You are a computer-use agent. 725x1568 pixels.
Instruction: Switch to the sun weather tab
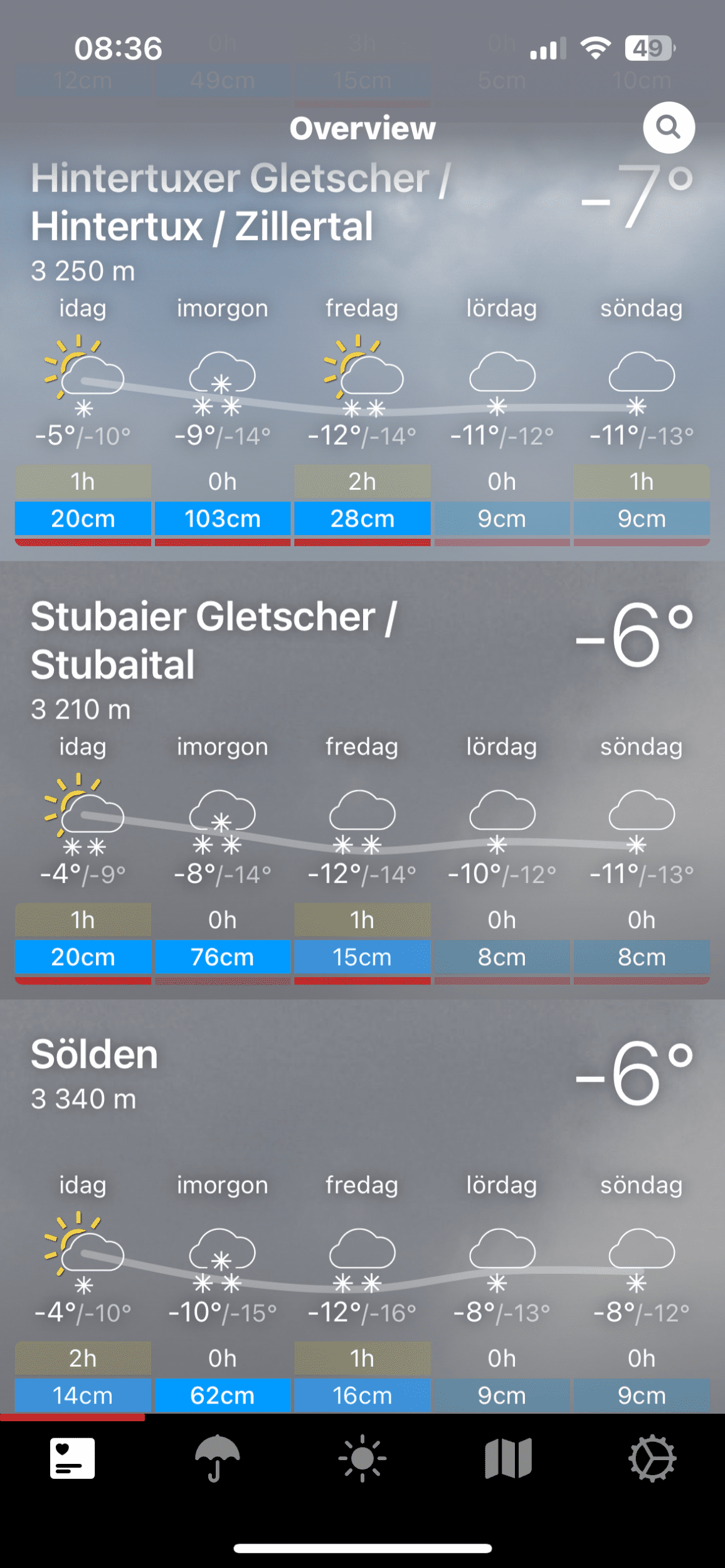[362, 1459]
